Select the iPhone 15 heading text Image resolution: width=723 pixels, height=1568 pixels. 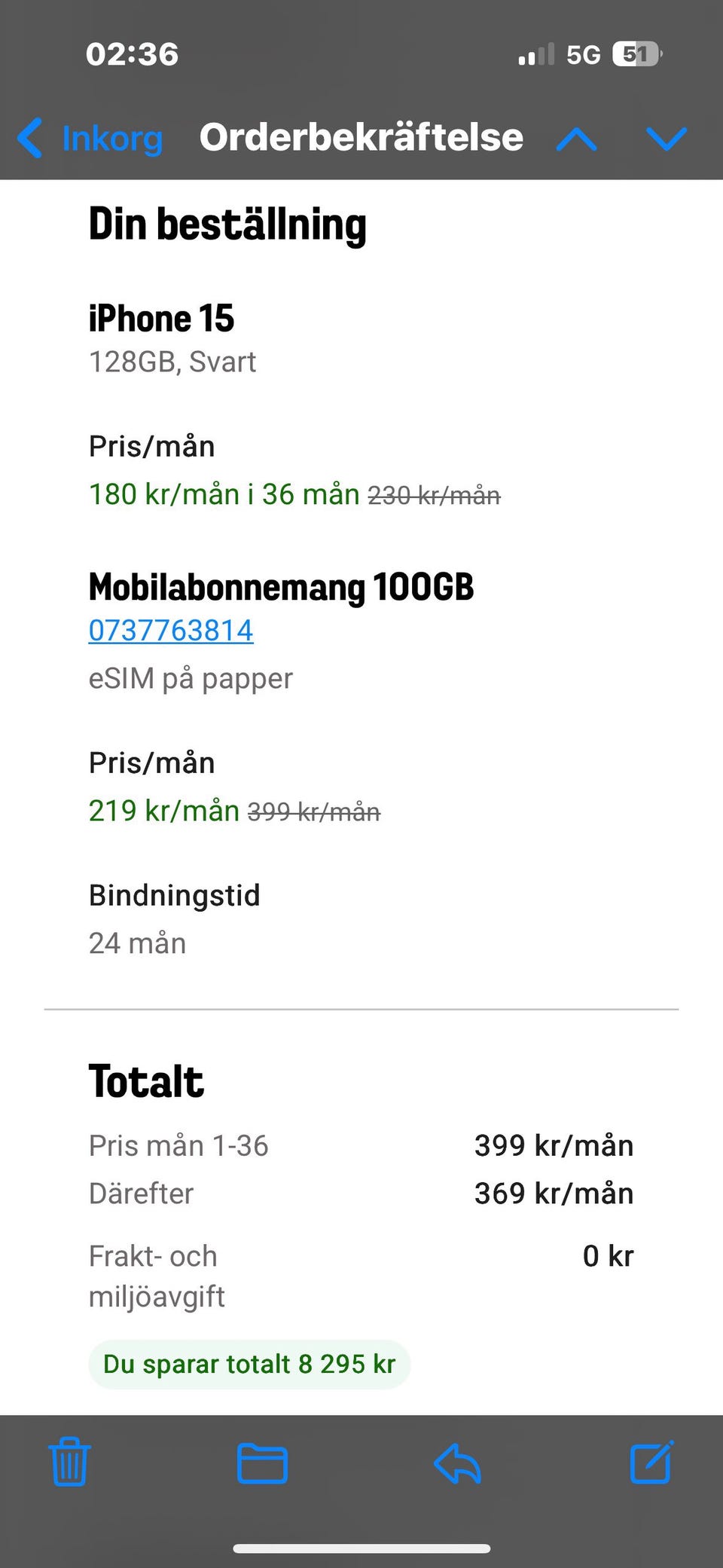point(161,319)
